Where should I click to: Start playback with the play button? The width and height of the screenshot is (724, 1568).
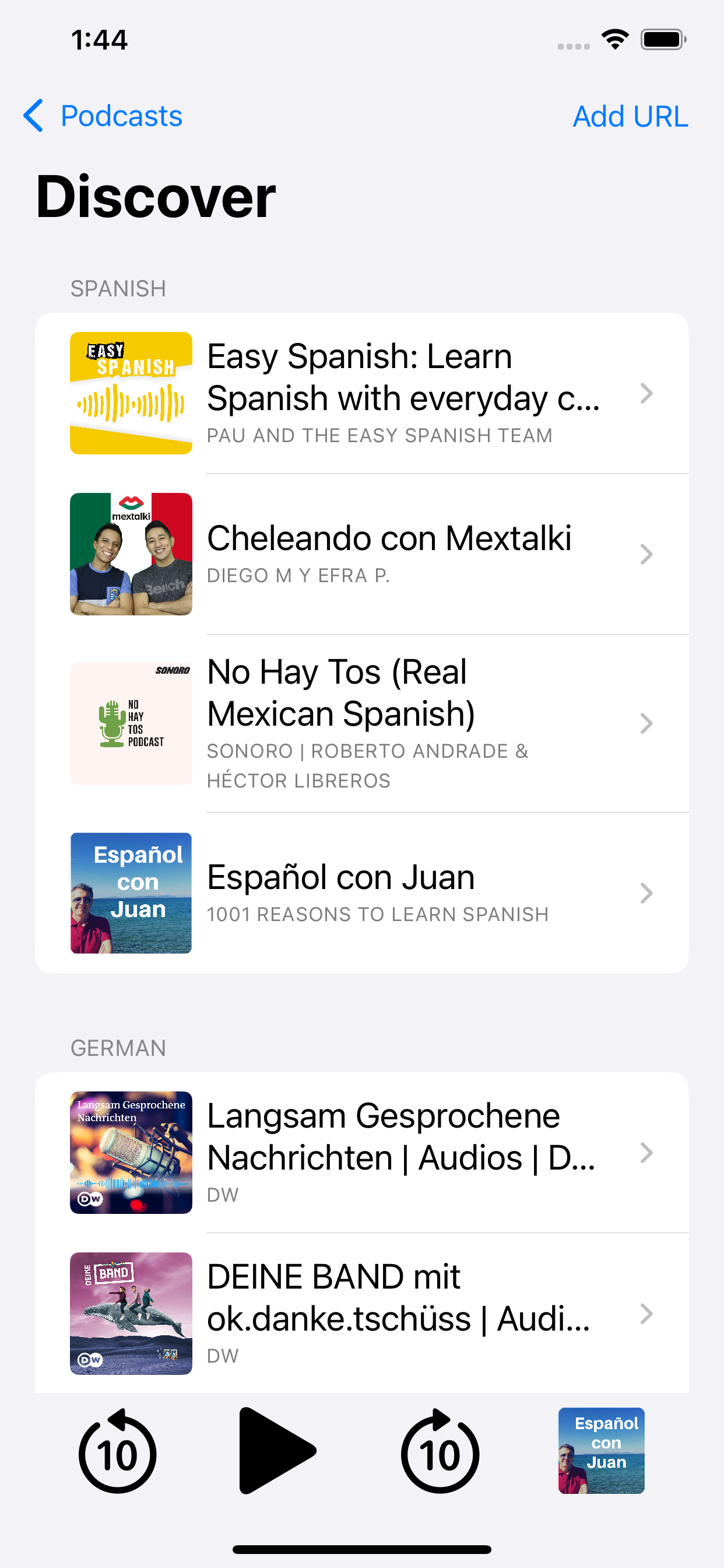[x=277, y=1451]
